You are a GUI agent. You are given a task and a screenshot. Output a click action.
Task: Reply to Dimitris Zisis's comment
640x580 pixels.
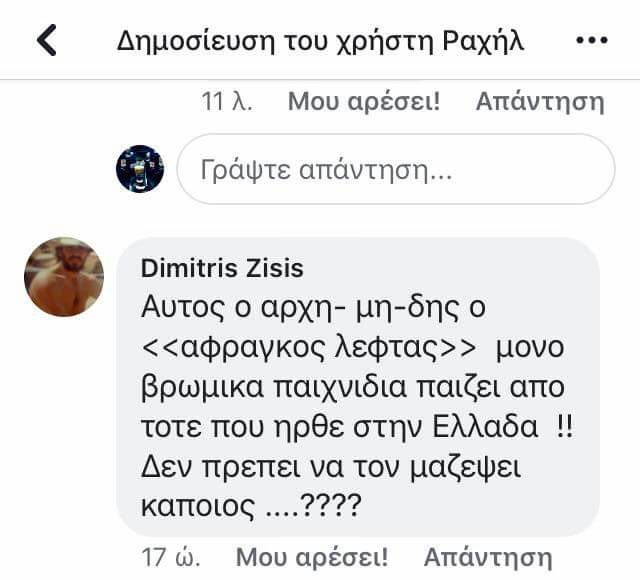(x=488, y=557)
